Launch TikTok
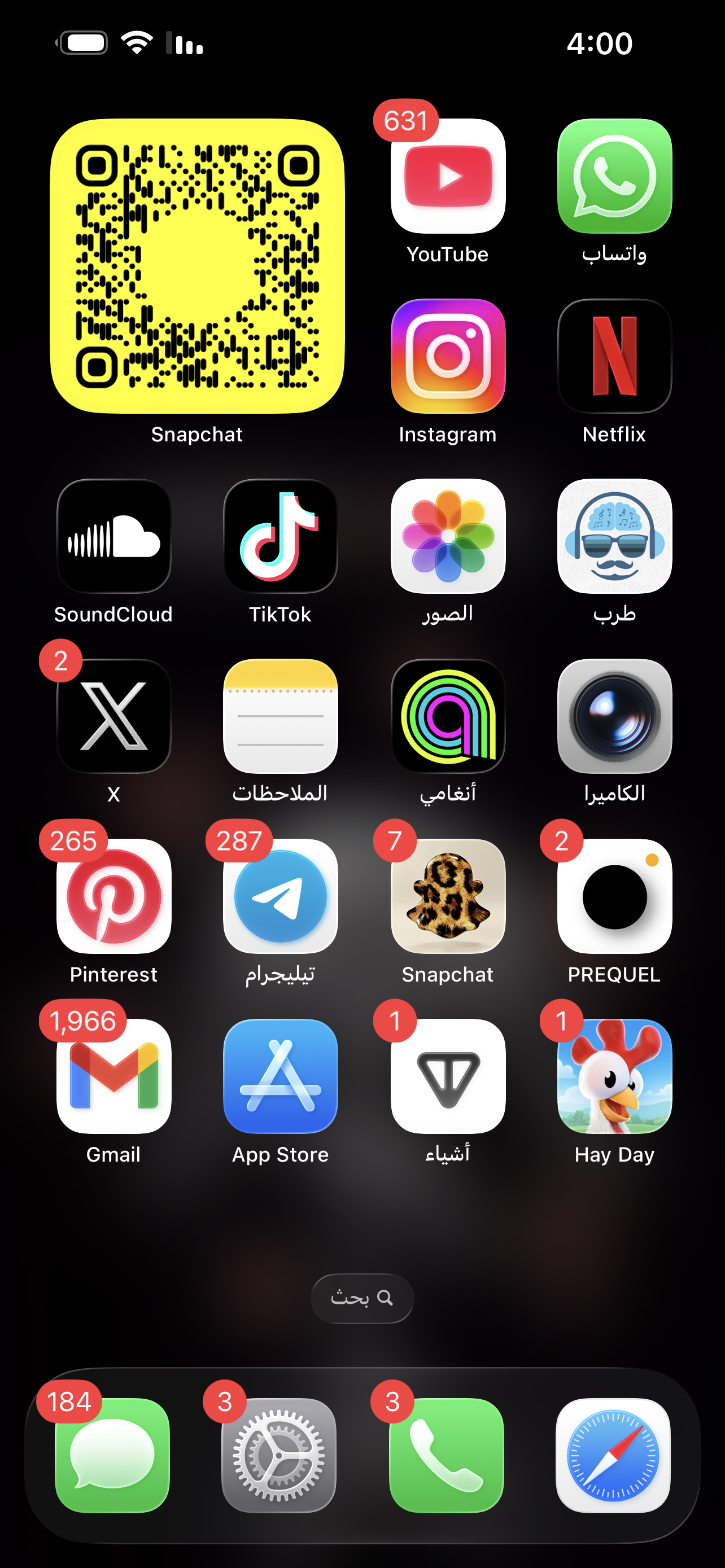Screen dimensions: 725x1568 [281, 536]
